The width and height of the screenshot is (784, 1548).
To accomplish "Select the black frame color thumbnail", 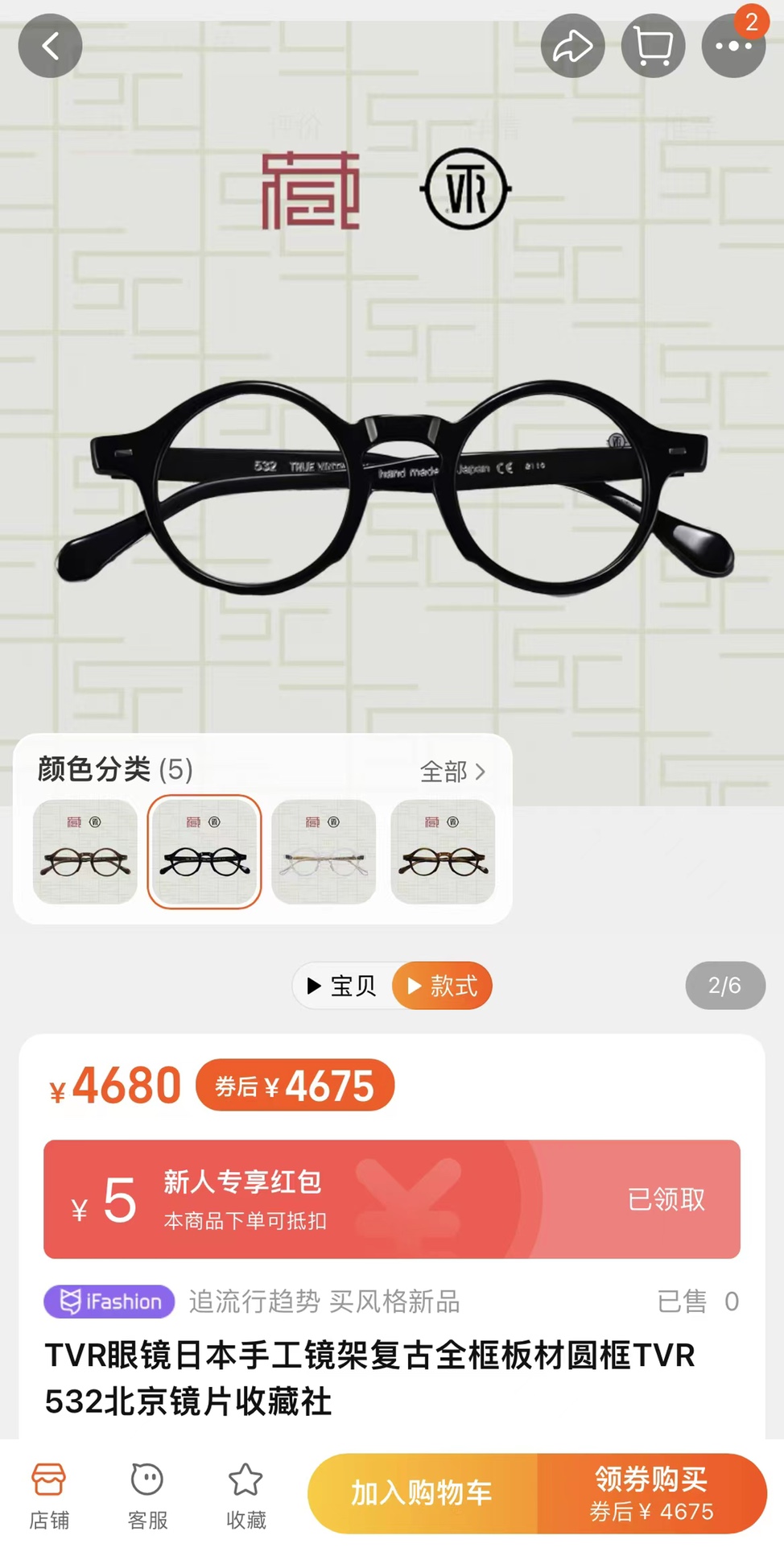I will [204, 852].
